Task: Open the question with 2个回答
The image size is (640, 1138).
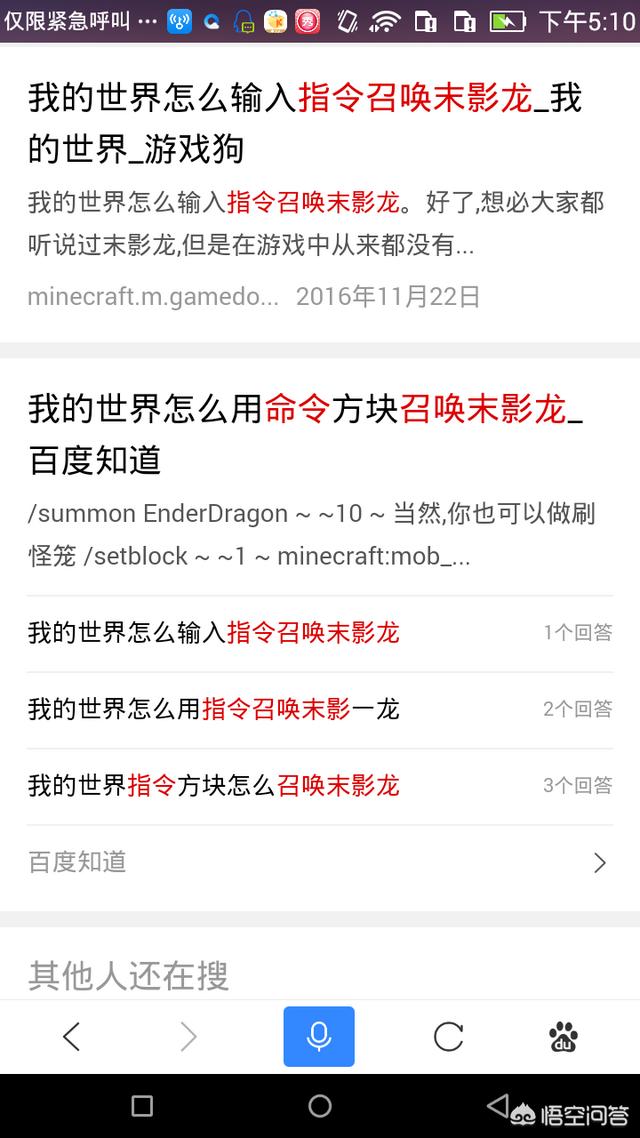Action: tap(320, 709)
